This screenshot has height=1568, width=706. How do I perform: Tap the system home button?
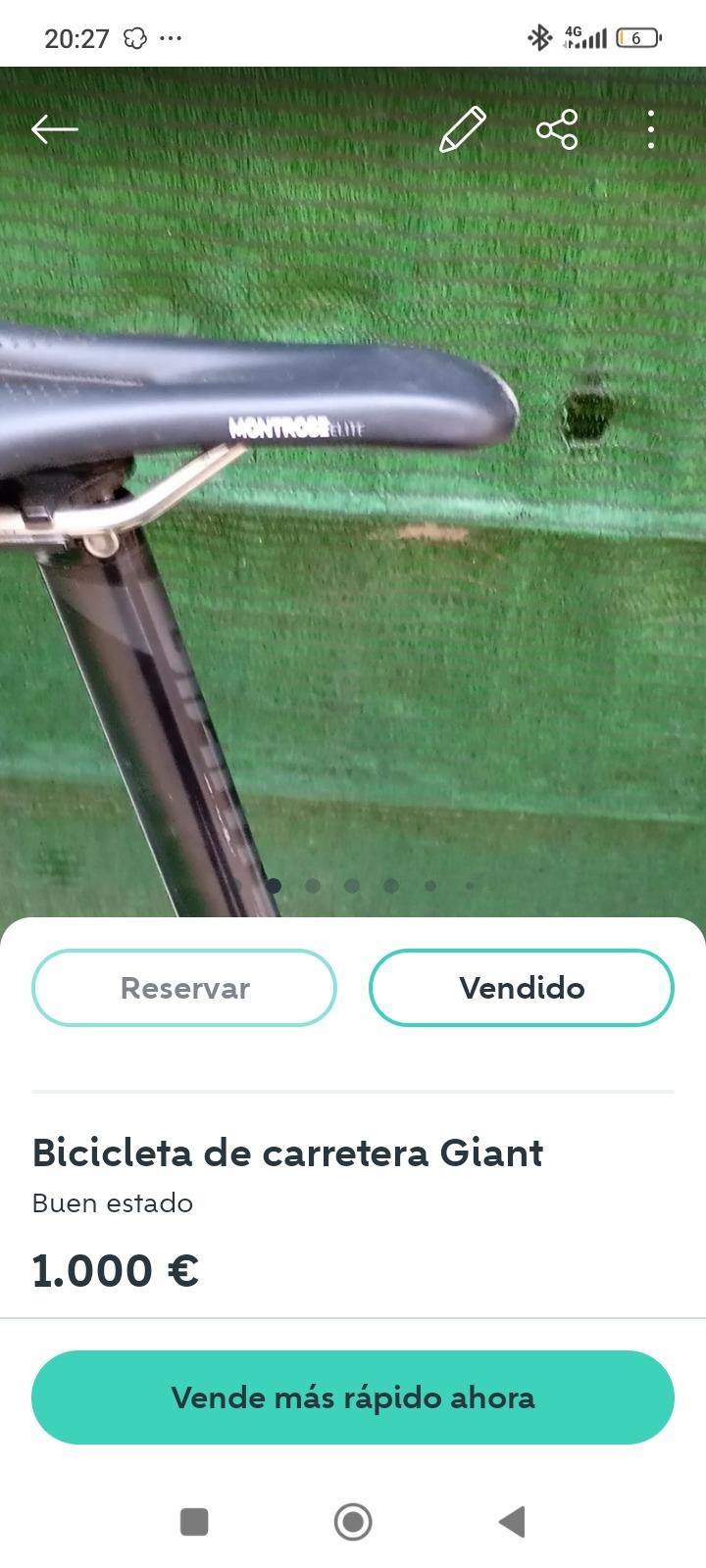click(x=353, y=1522)
